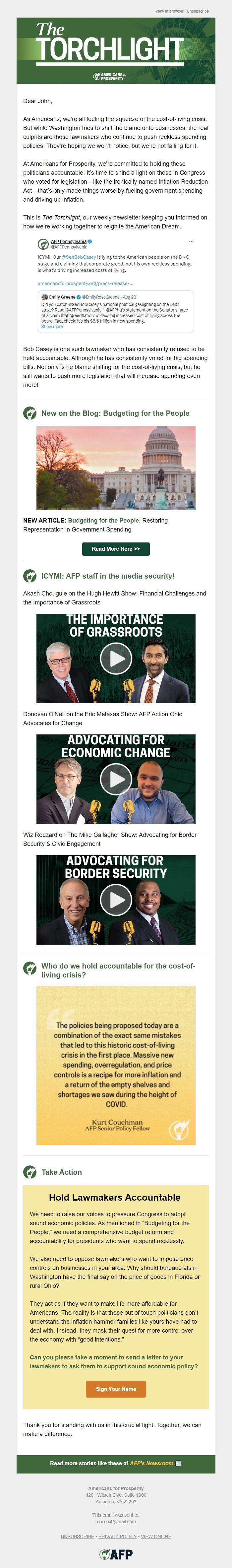The image size is (232, 1568).
Task: Open the Capitol building blog image
Action: pyautogui.click(x=116, y=468)
